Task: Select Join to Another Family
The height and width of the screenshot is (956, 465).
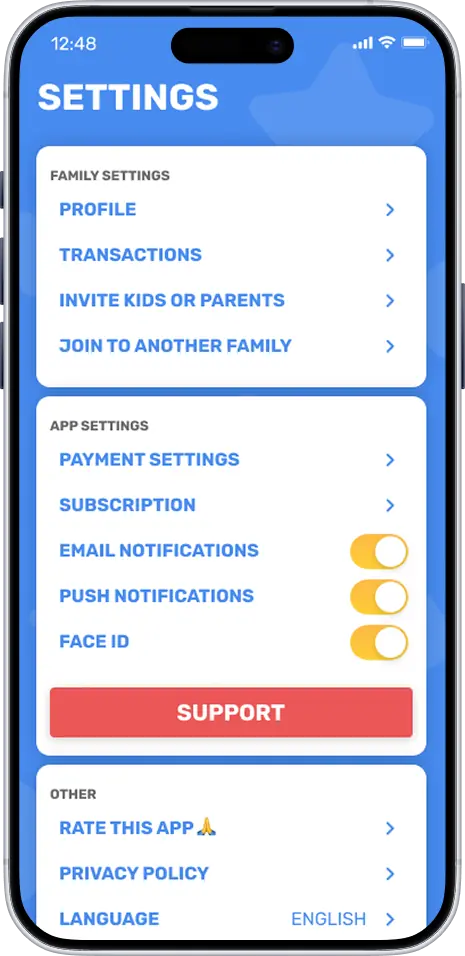Action: tap(231, 346)
